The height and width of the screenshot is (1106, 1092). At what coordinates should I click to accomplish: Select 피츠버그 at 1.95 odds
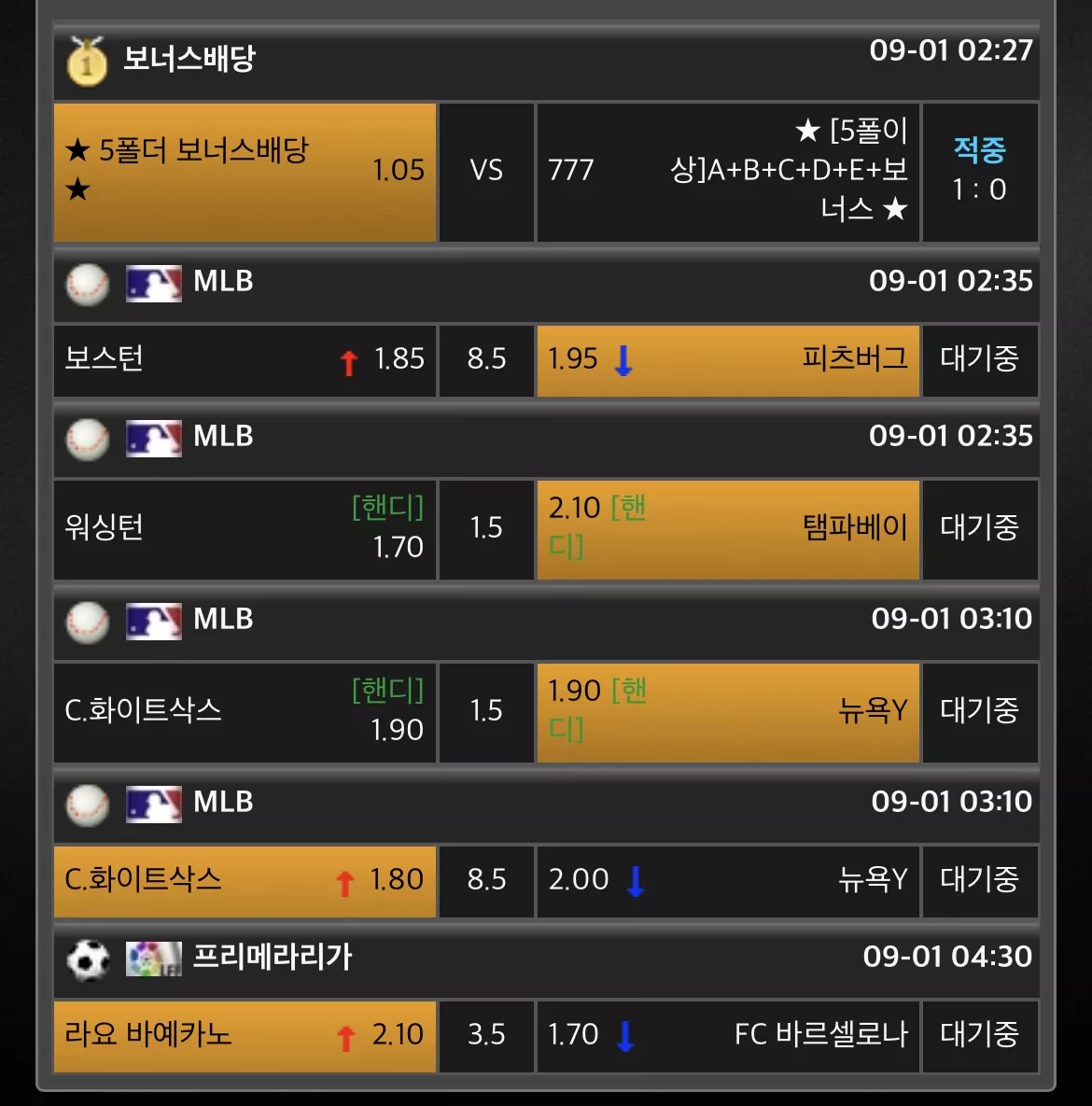728,360
